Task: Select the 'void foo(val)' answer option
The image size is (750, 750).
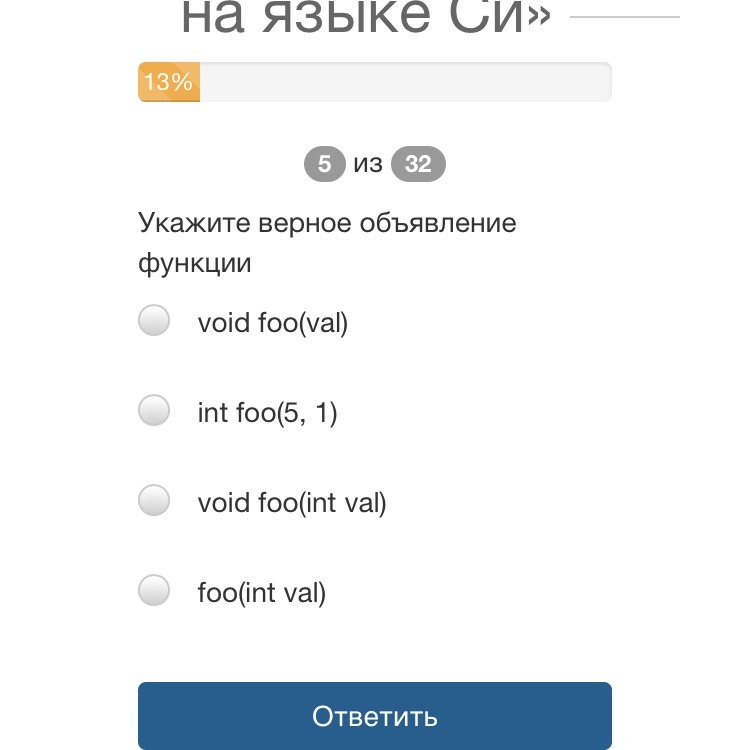Action: point(154,321)
